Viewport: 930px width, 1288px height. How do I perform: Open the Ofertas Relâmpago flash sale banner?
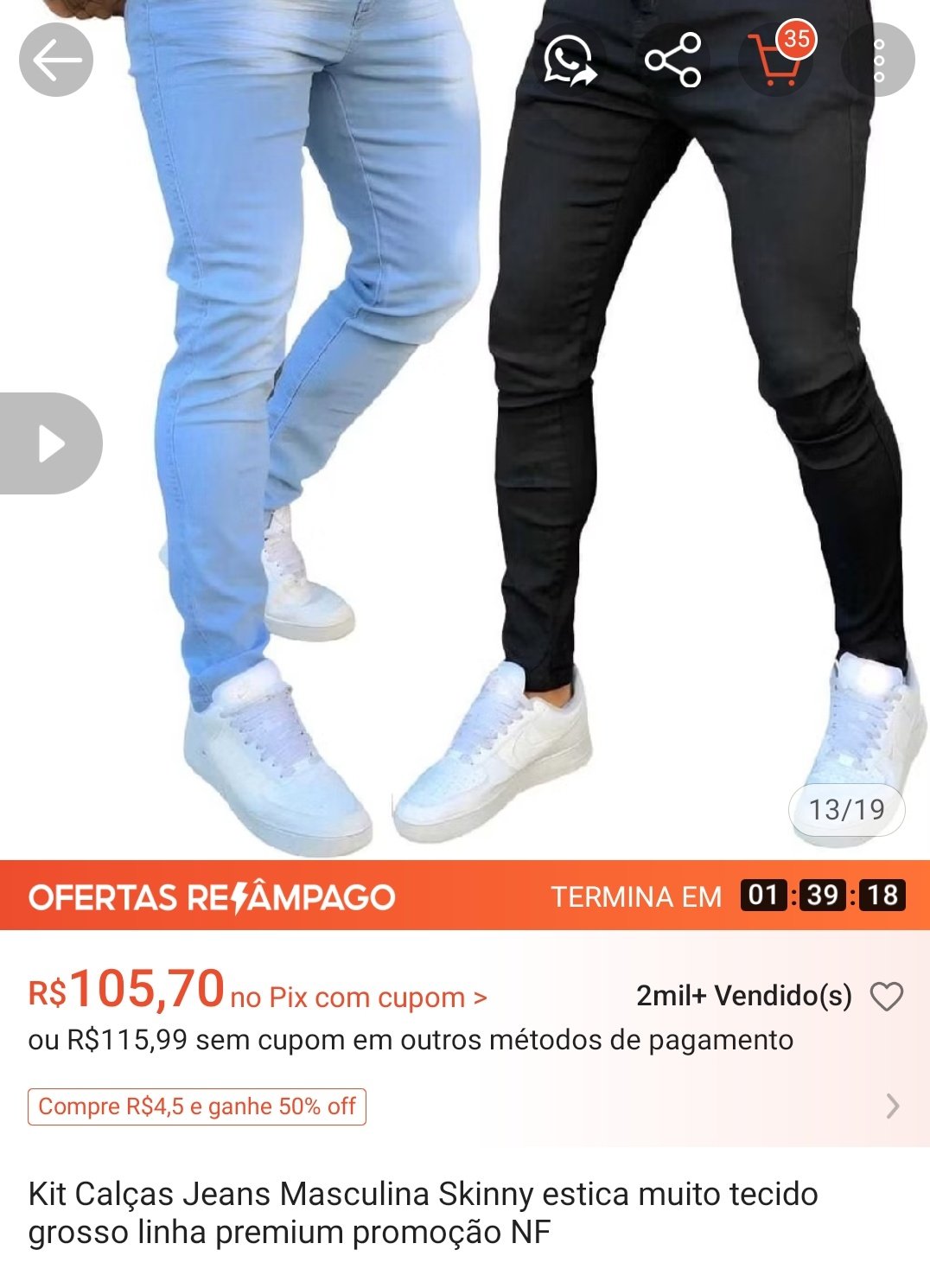coord(212,896)
